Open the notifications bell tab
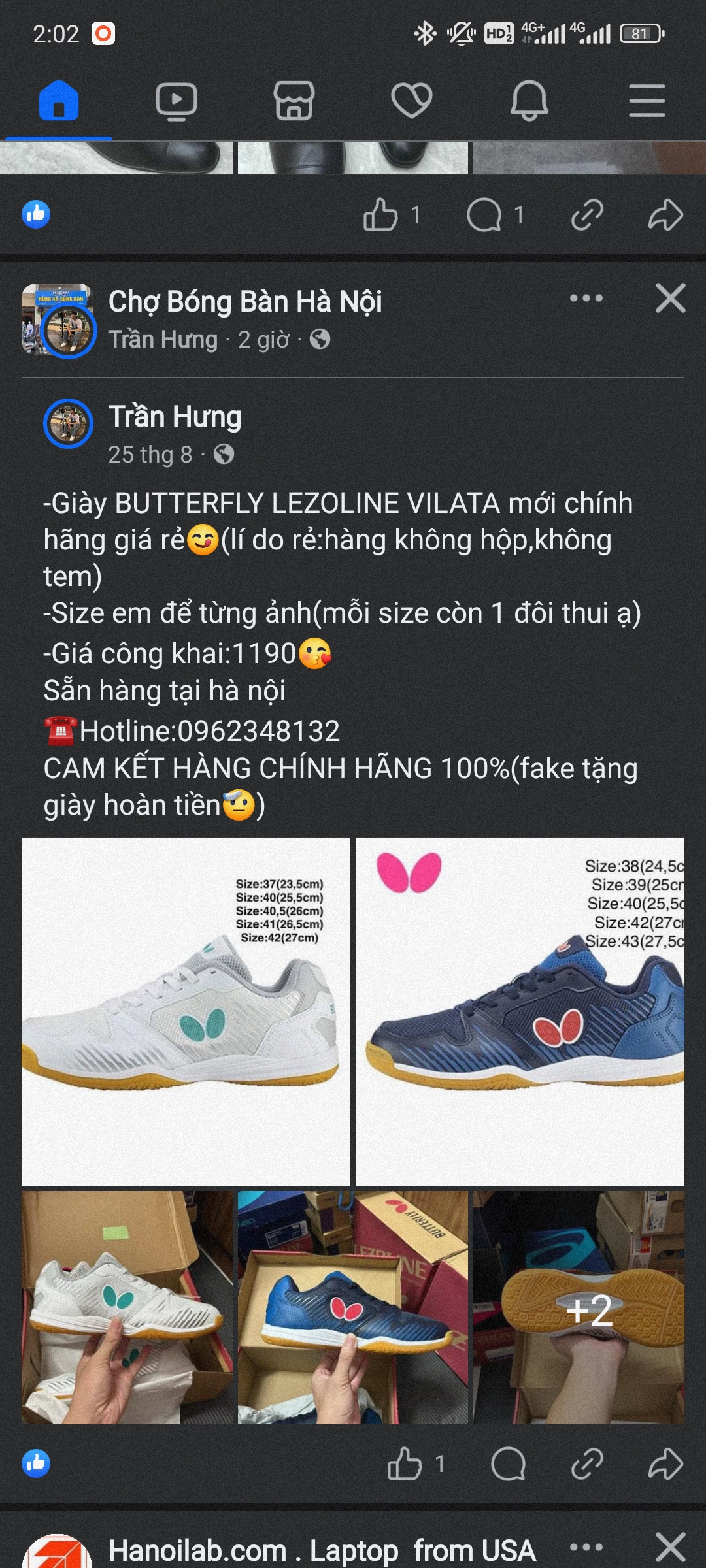The image size is (706, 1568). pyautogui.click(x=529, y=101)
